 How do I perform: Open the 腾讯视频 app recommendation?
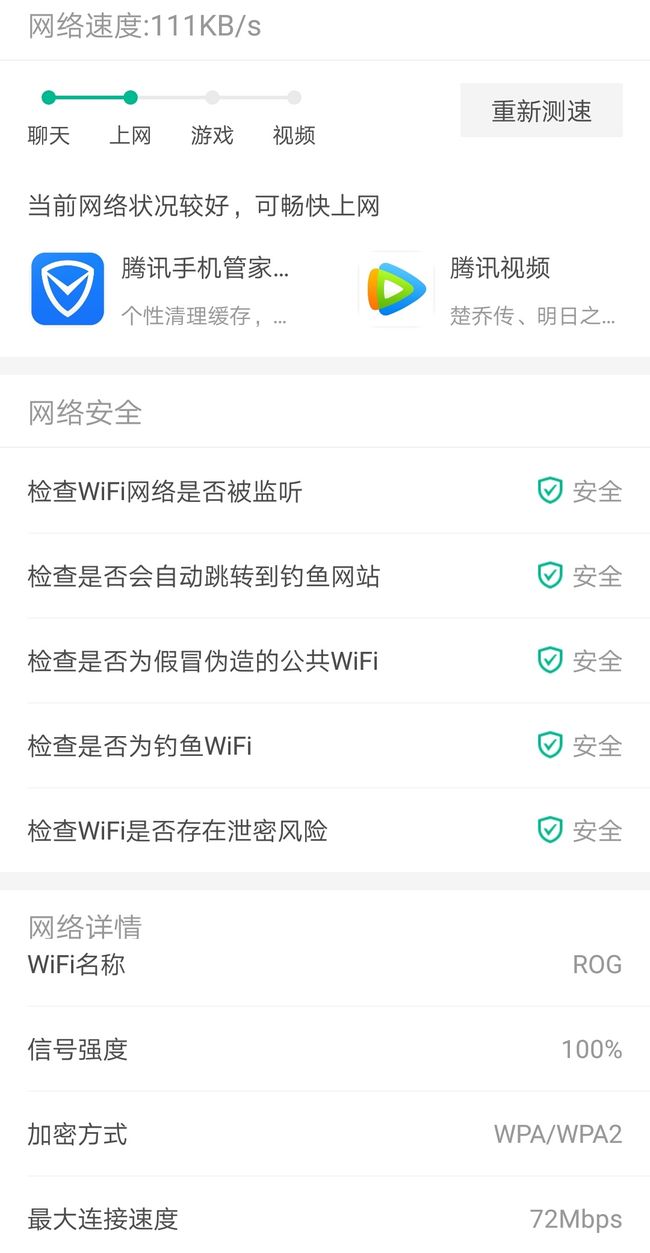click(489, 289)
